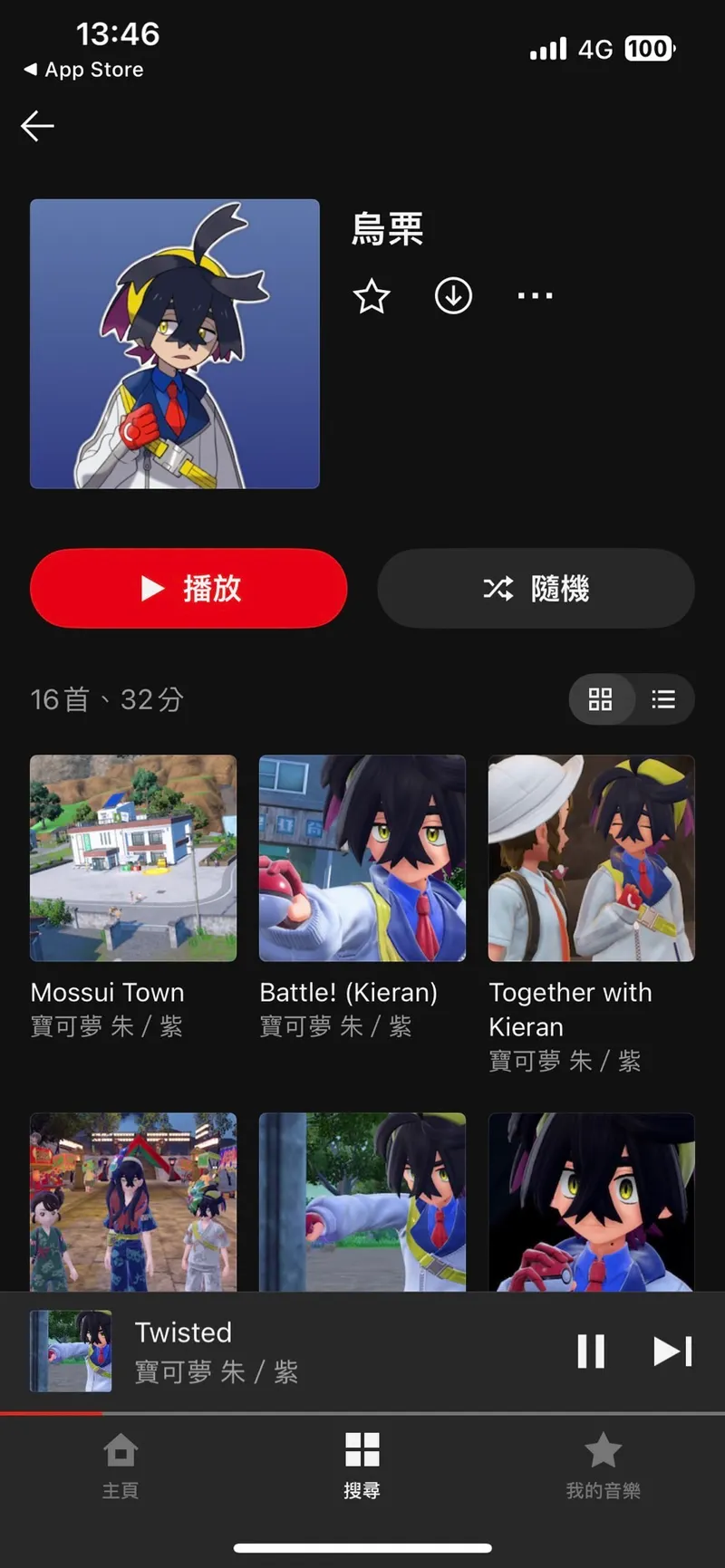Select the Together with Kieran track
Screen dimensions: 725x1568
point(591,858)
